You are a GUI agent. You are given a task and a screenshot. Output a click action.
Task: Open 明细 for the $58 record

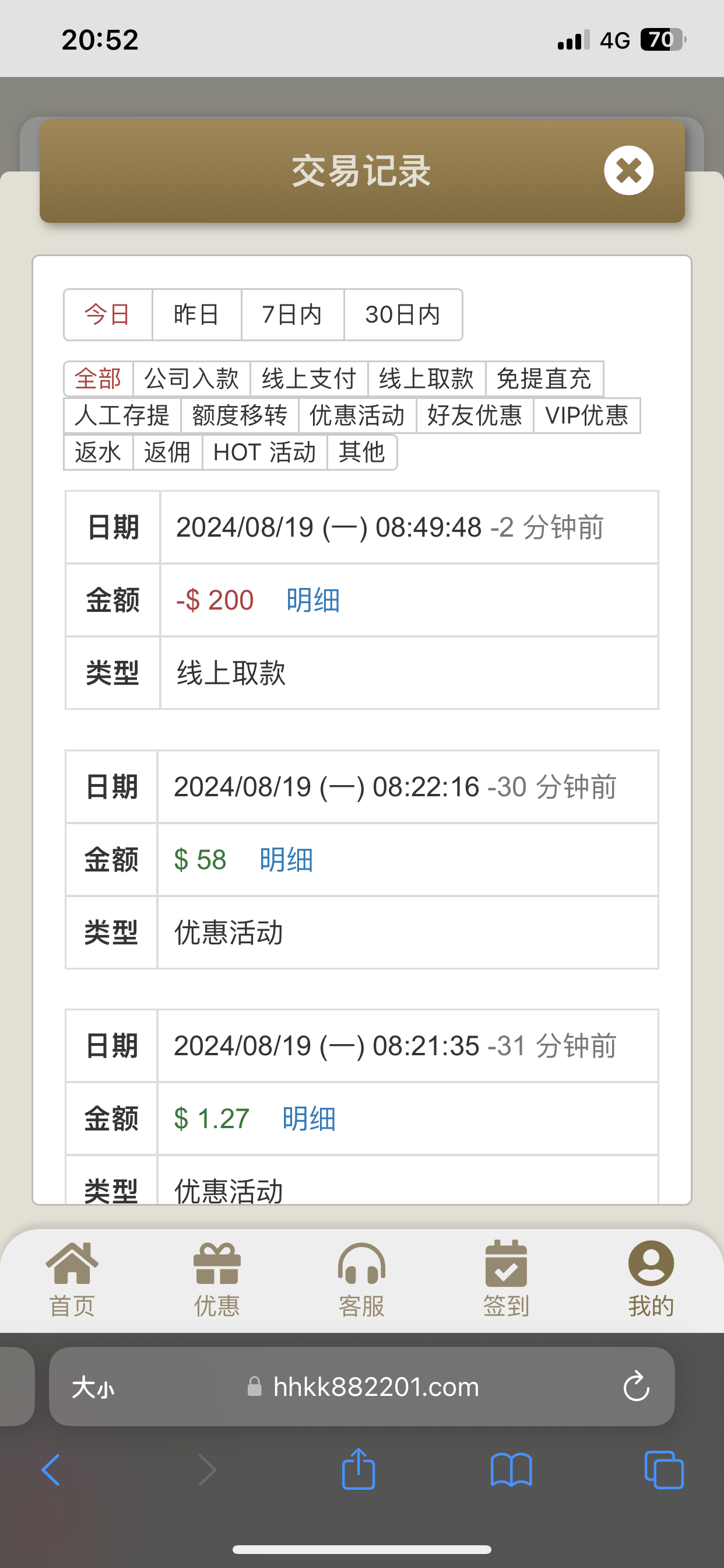coord(286,859)
